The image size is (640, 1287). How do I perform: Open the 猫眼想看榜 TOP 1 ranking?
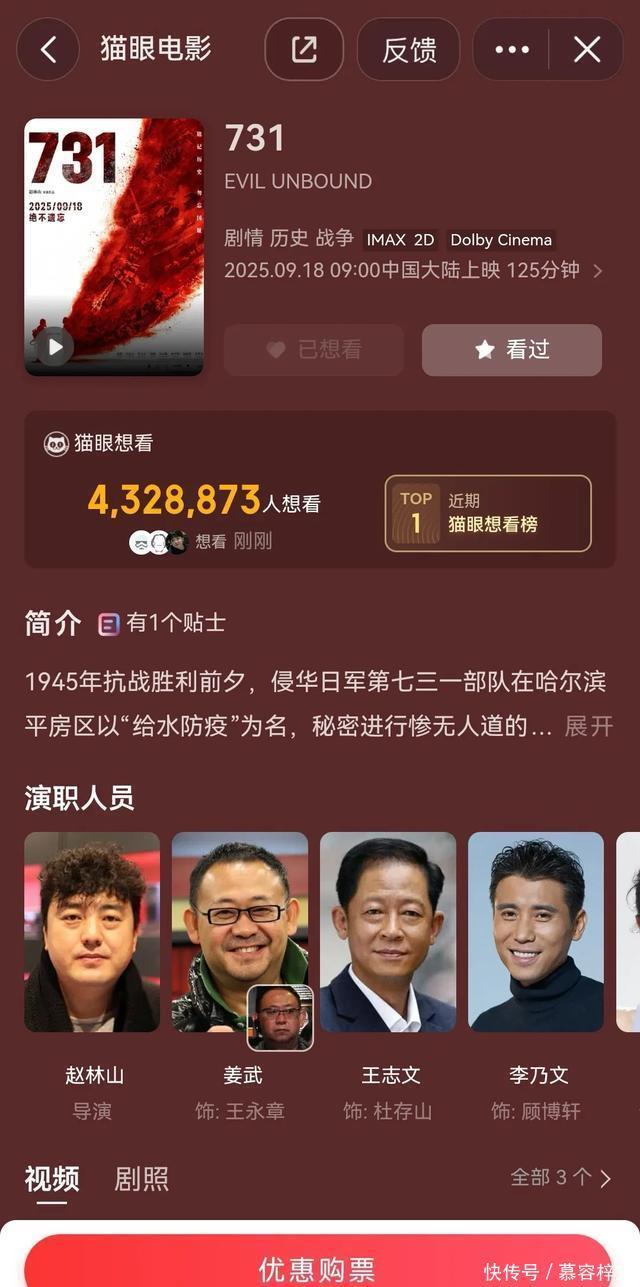pyautogui.click(x=488, y=513)
